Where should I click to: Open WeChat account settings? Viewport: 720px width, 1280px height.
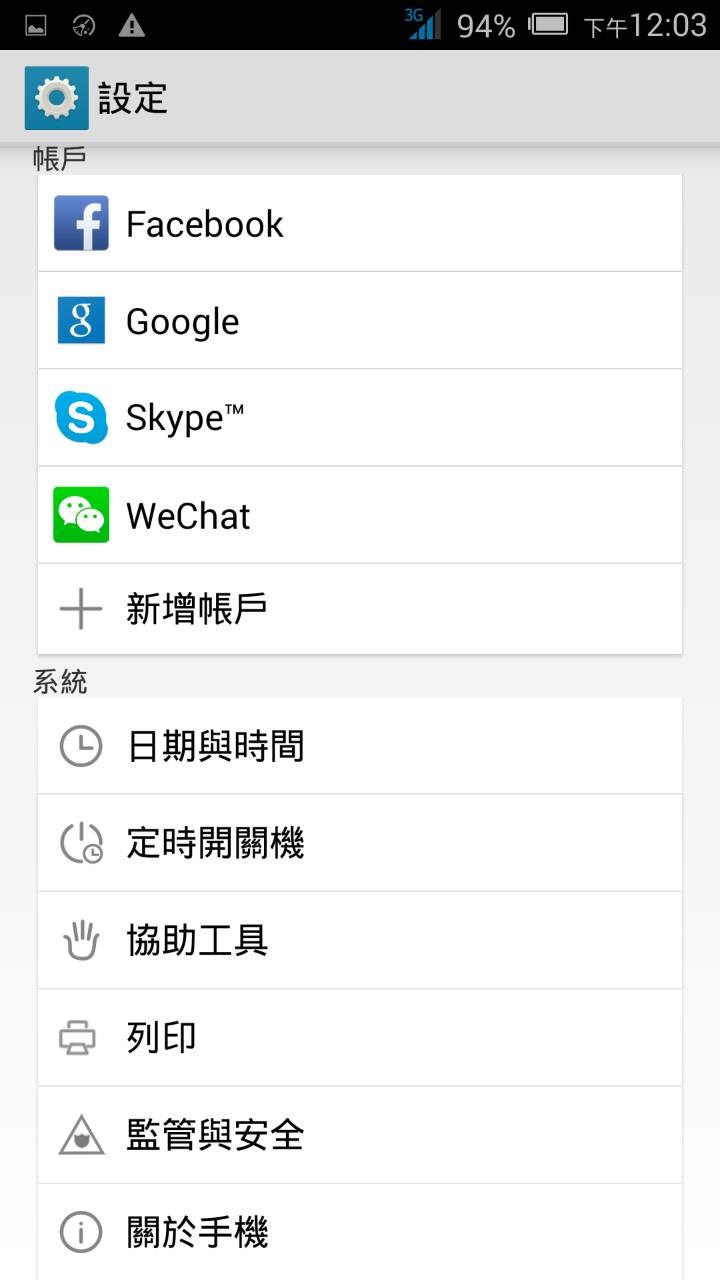coord(360,515)
